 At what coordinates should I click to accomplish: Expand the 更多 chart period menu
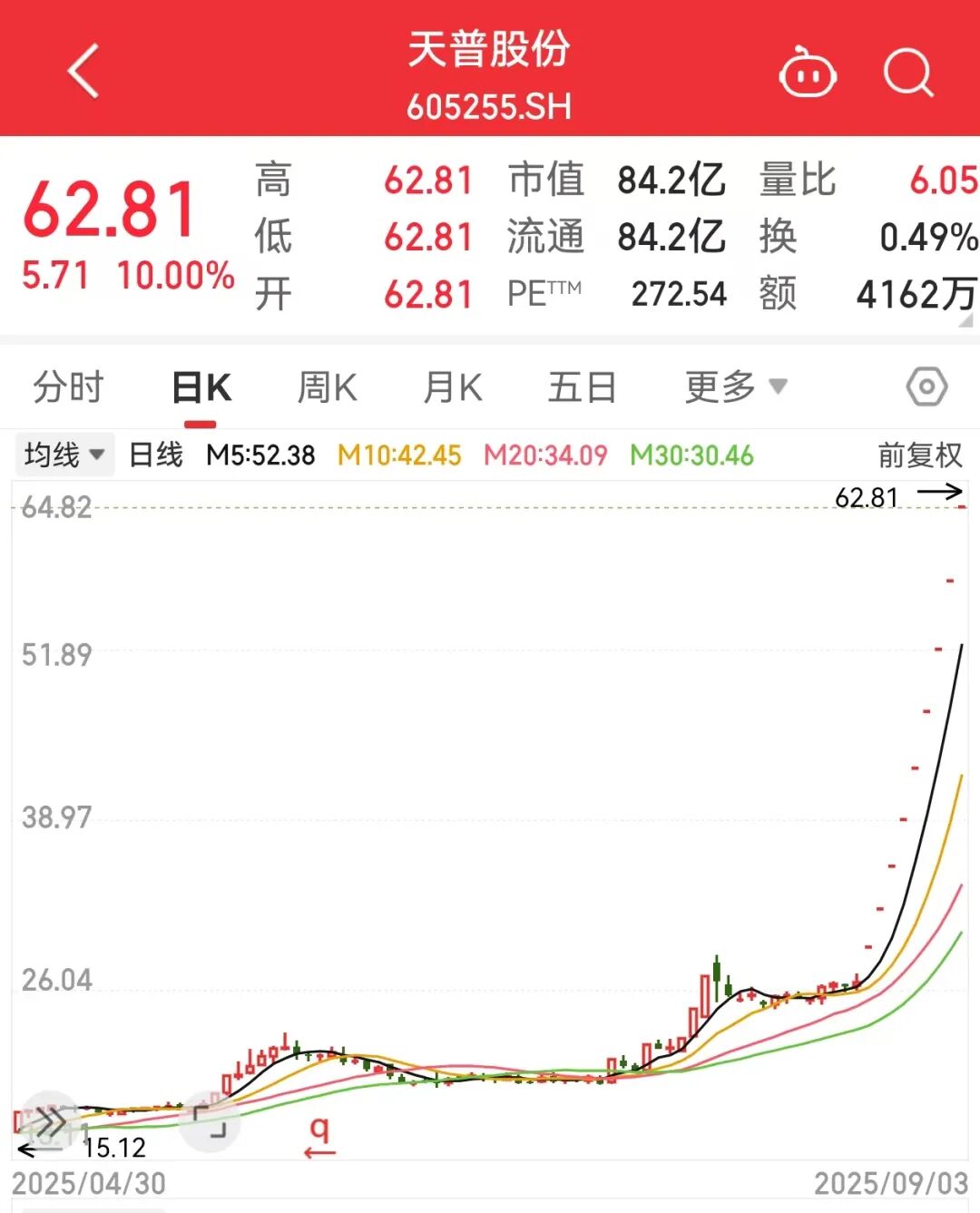pyautogui.click(x=735, y=387)
